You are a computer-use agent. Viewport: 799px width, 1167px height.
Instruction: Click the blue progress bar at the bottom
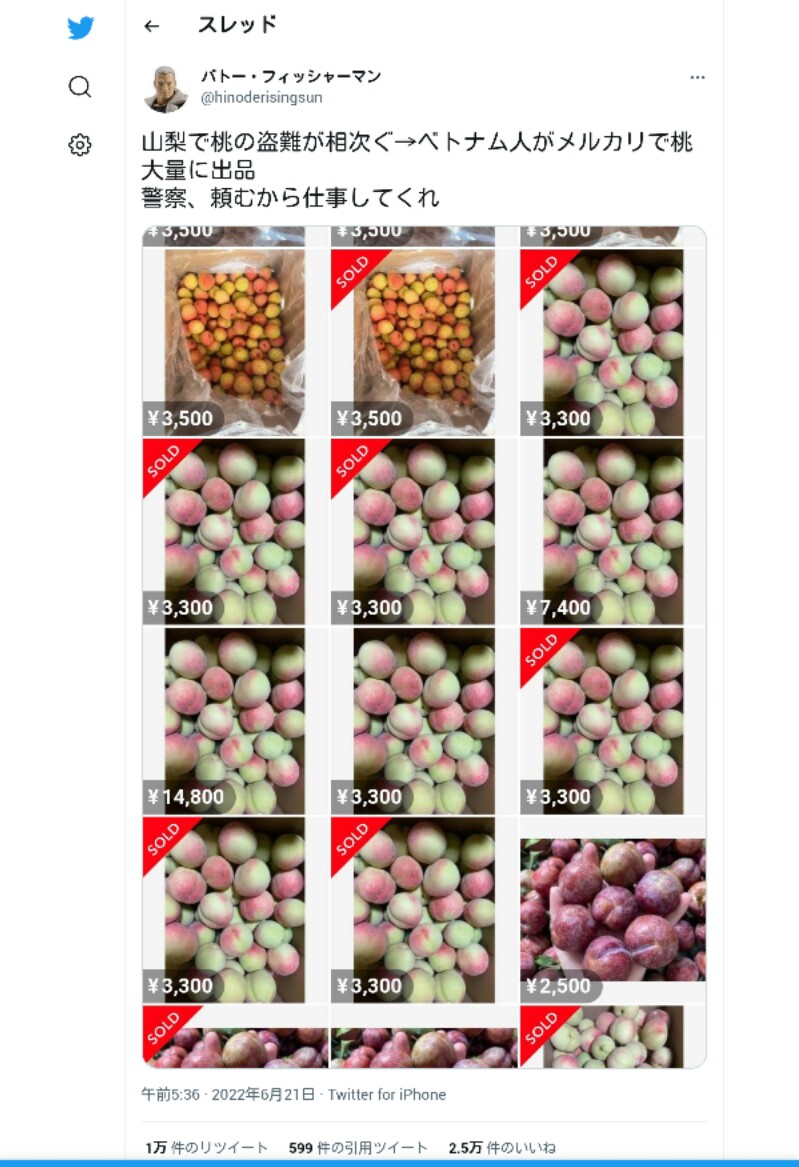(x=400, y=1163)
